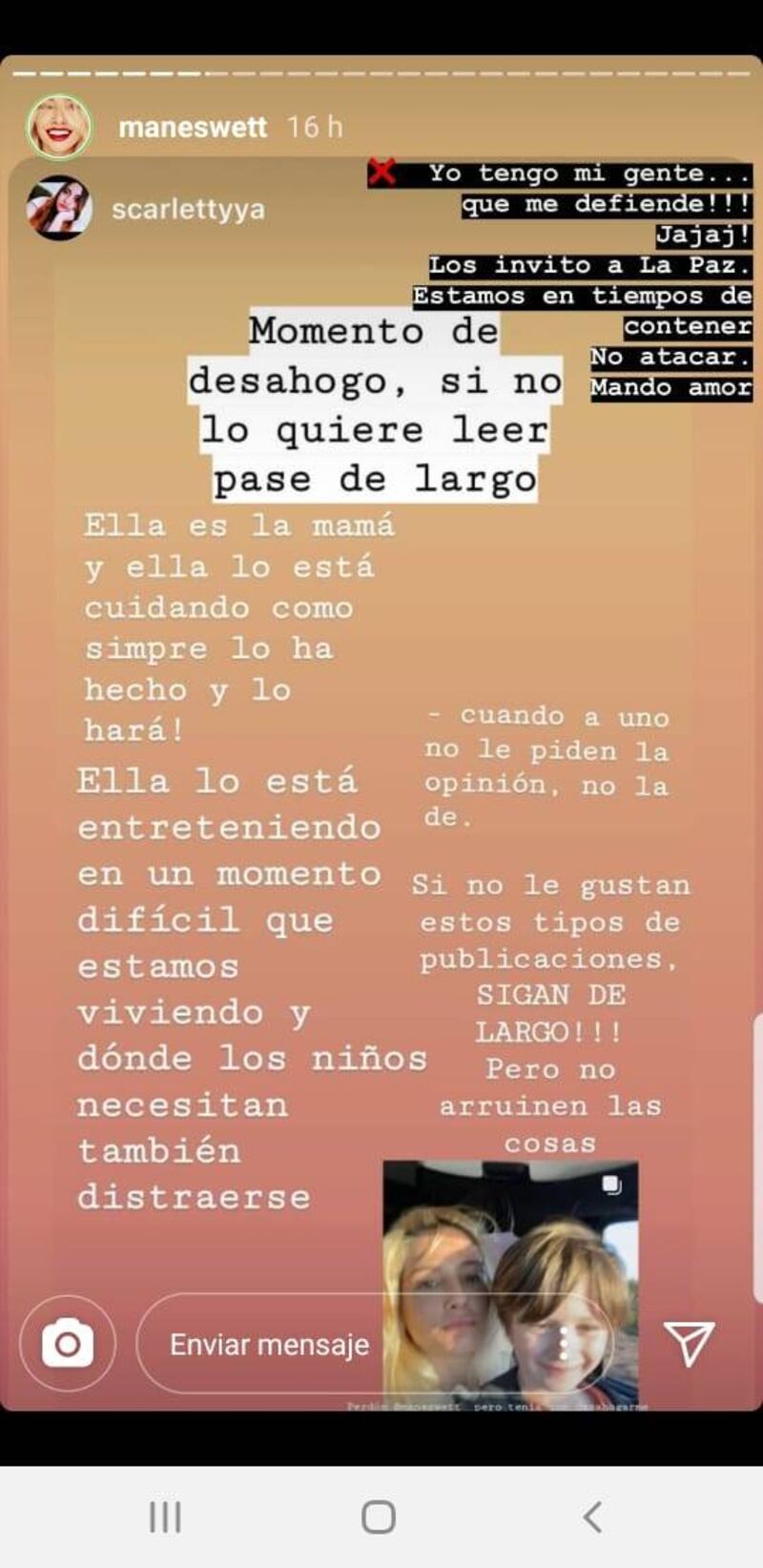Go to the home screen
This screenshot has height=1568, width=763.
coord(379,1516)
